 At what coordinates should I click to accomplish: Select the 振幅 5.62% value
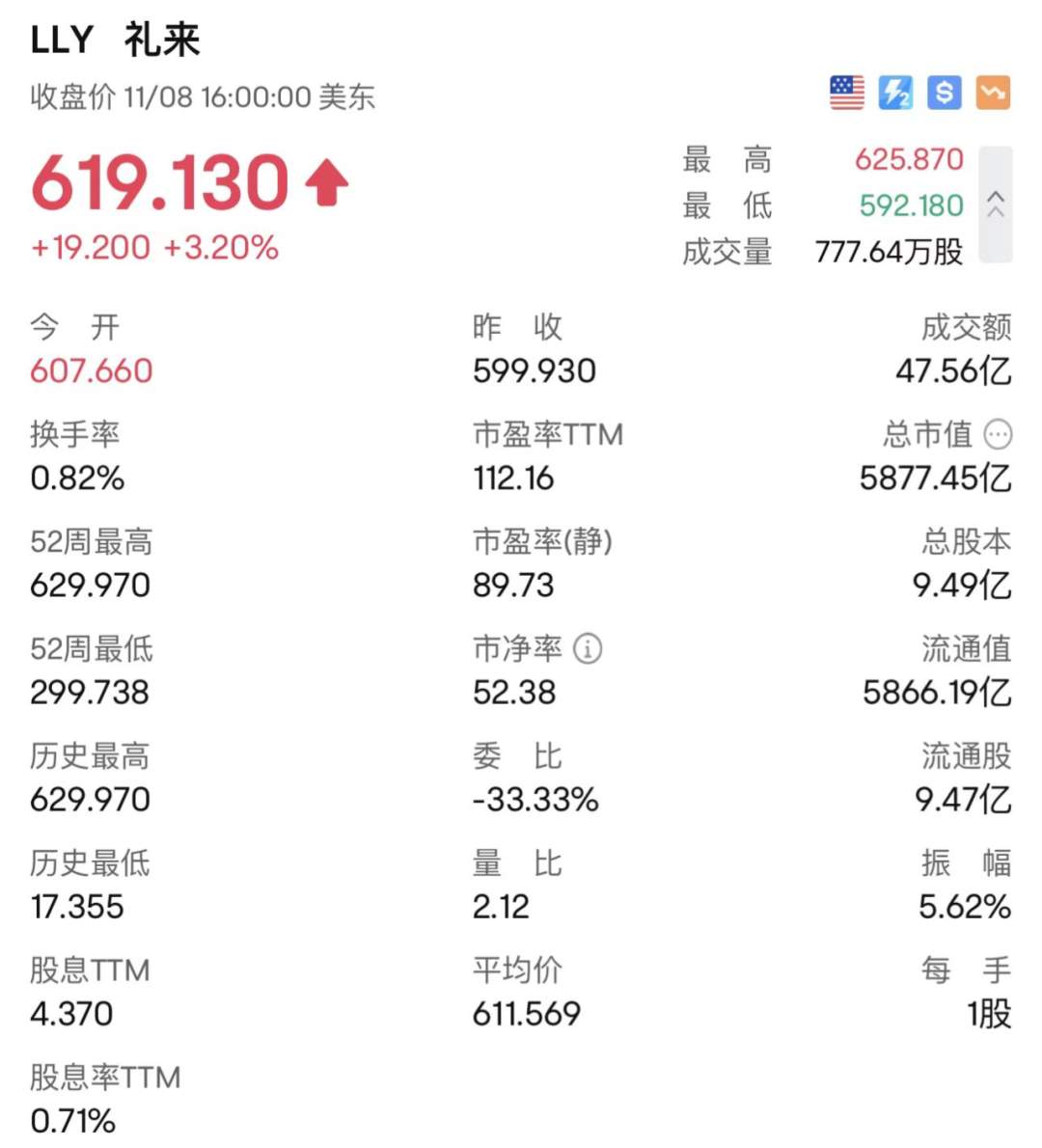tap(963, 907)
